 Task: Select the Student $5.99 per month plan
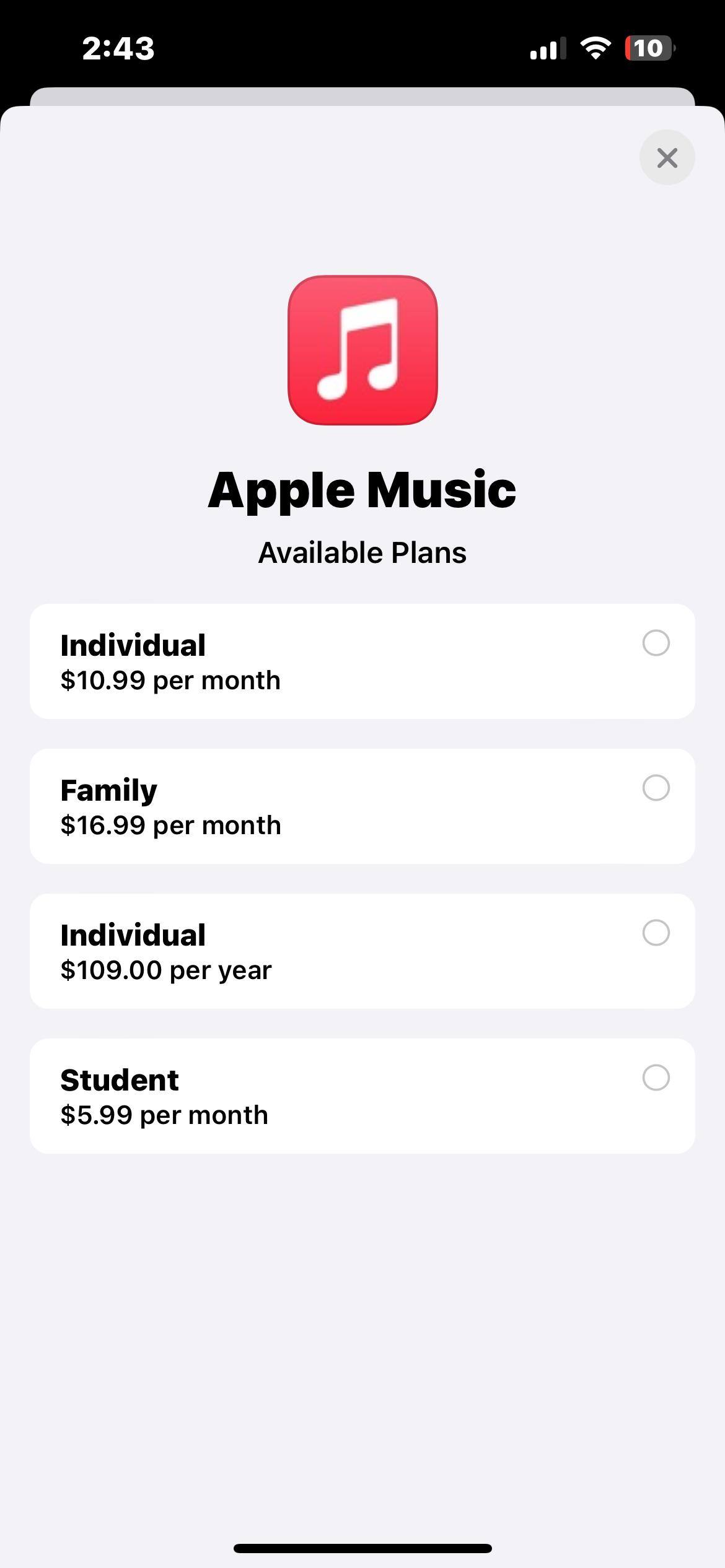point(656,1078)
